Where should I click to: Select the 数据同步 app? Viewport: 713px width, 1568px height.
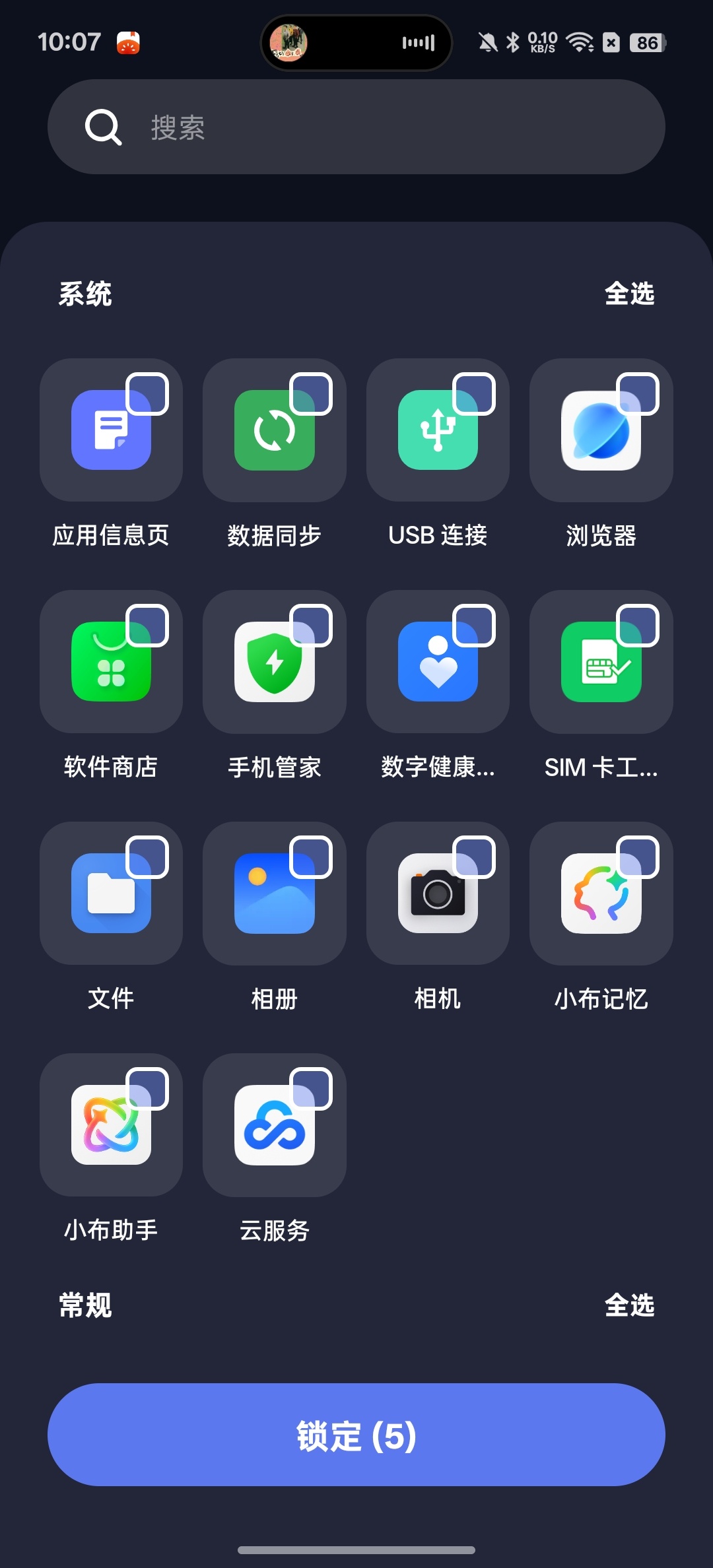point(275,430)
